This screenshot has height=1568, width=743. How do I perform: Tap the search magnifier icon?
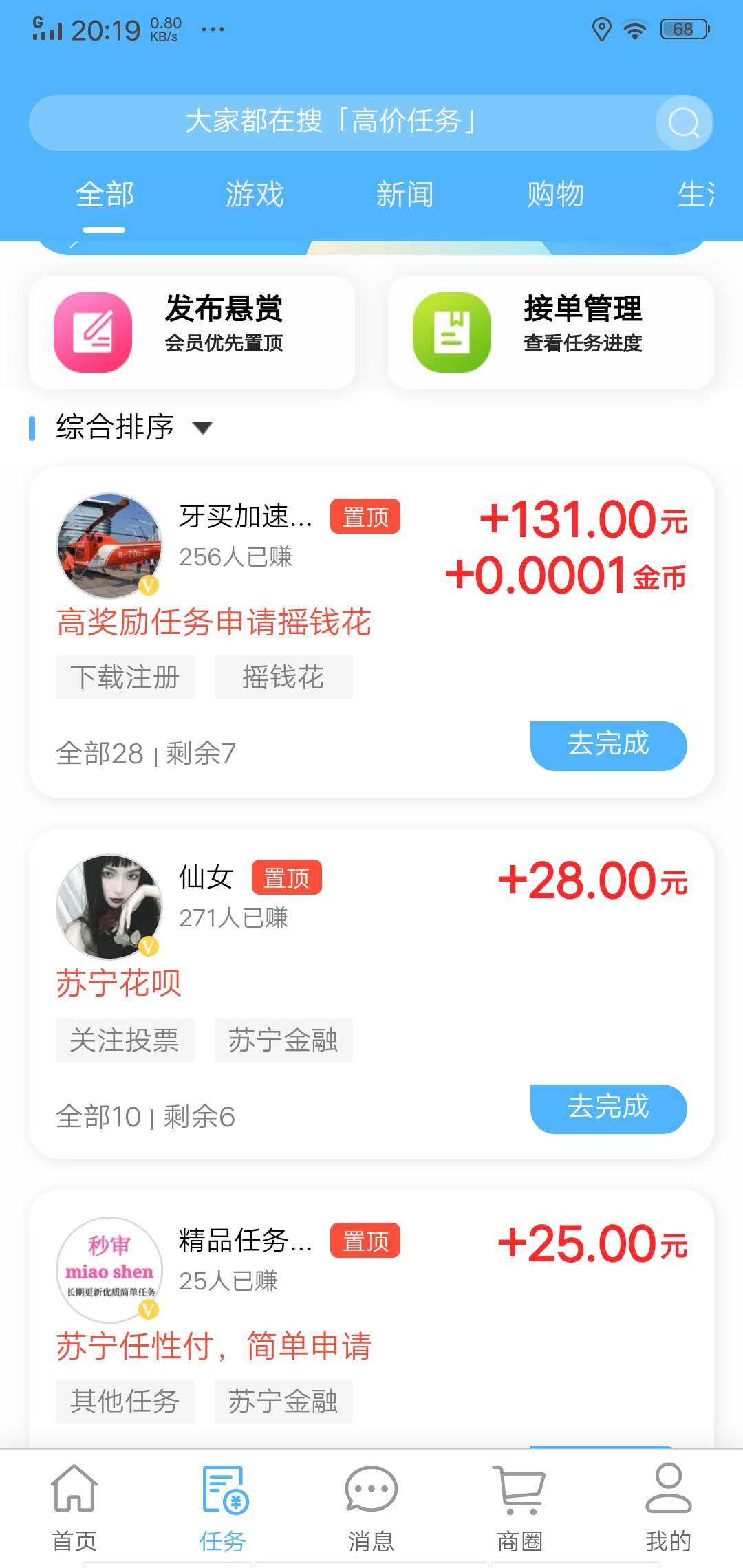[683, 122]
